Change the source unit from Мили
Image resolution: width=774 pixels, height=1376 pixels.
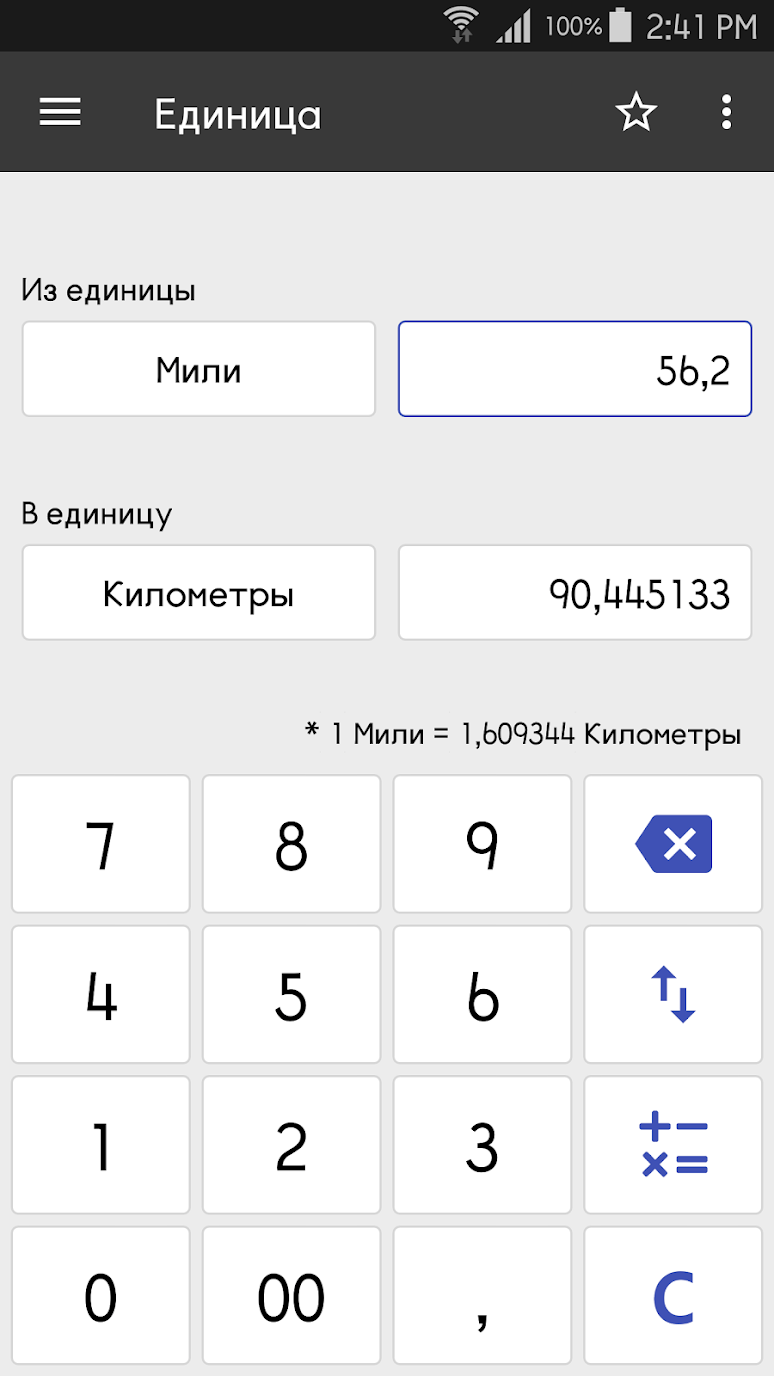pos(199,369)
